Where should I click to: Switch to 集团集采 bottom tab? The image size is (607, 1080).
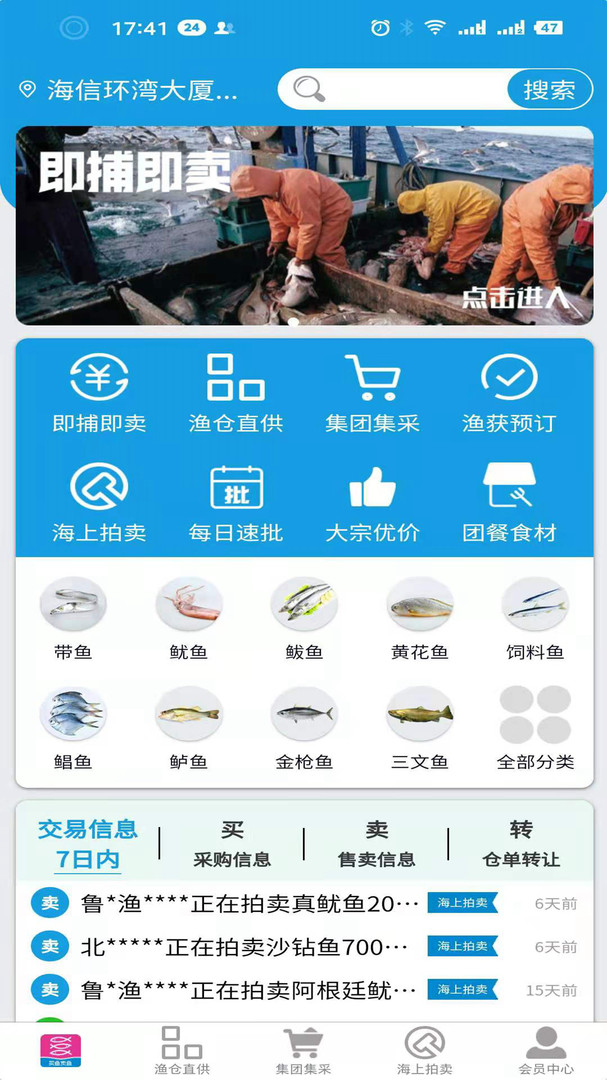(303, 1051)
